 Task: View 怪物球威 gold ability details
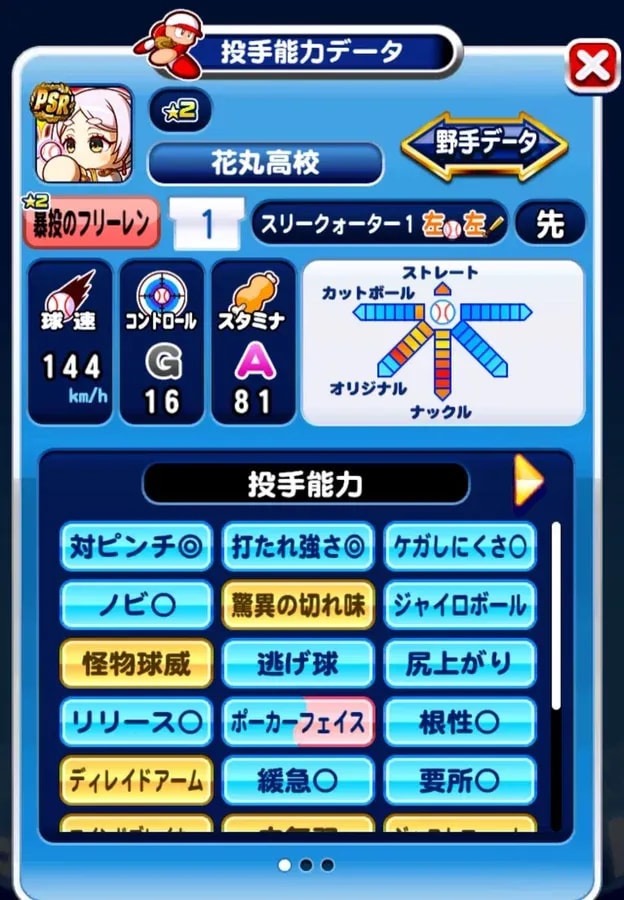point(136,663)
